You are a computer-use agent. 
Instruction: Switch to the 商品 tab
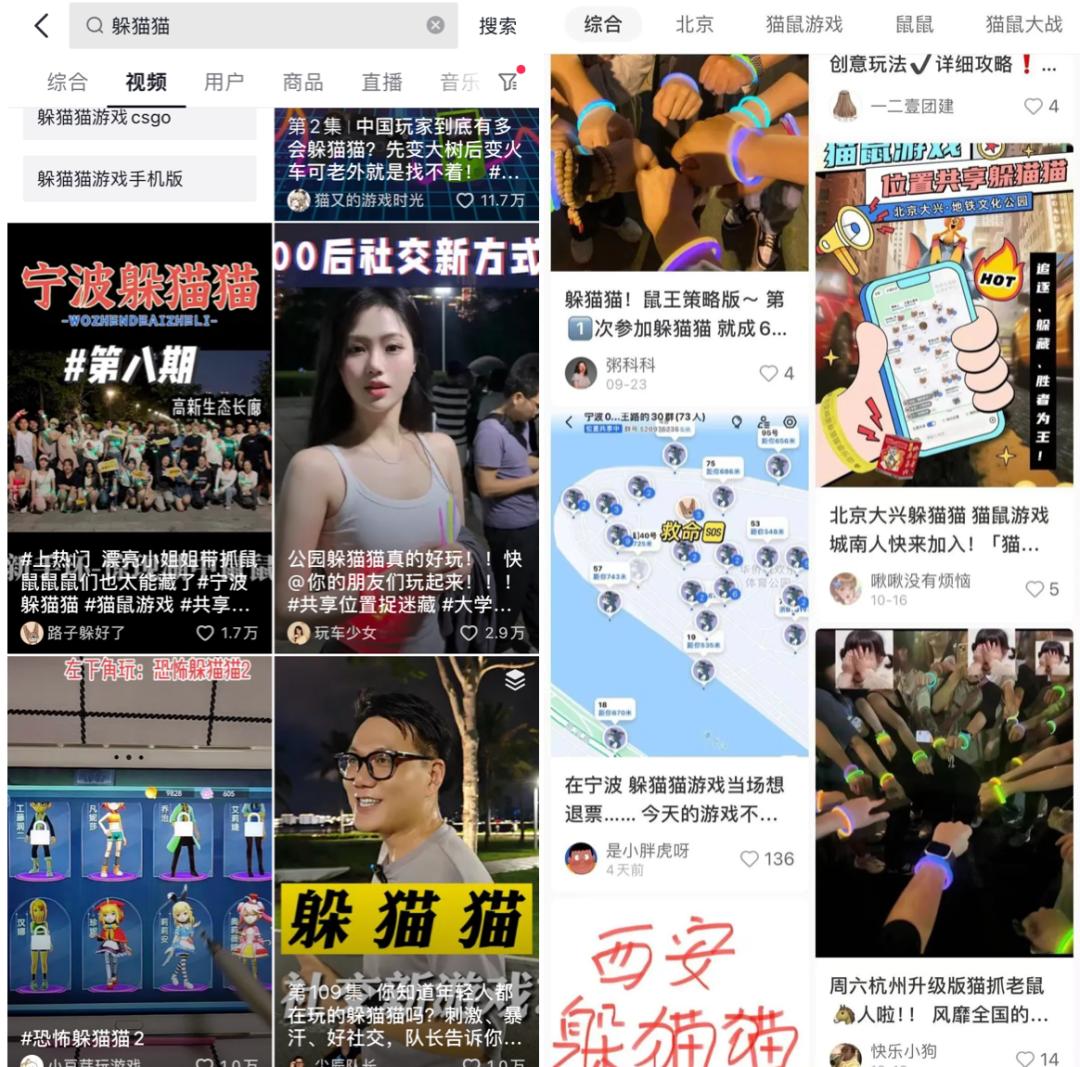click(x=302, y=82)
